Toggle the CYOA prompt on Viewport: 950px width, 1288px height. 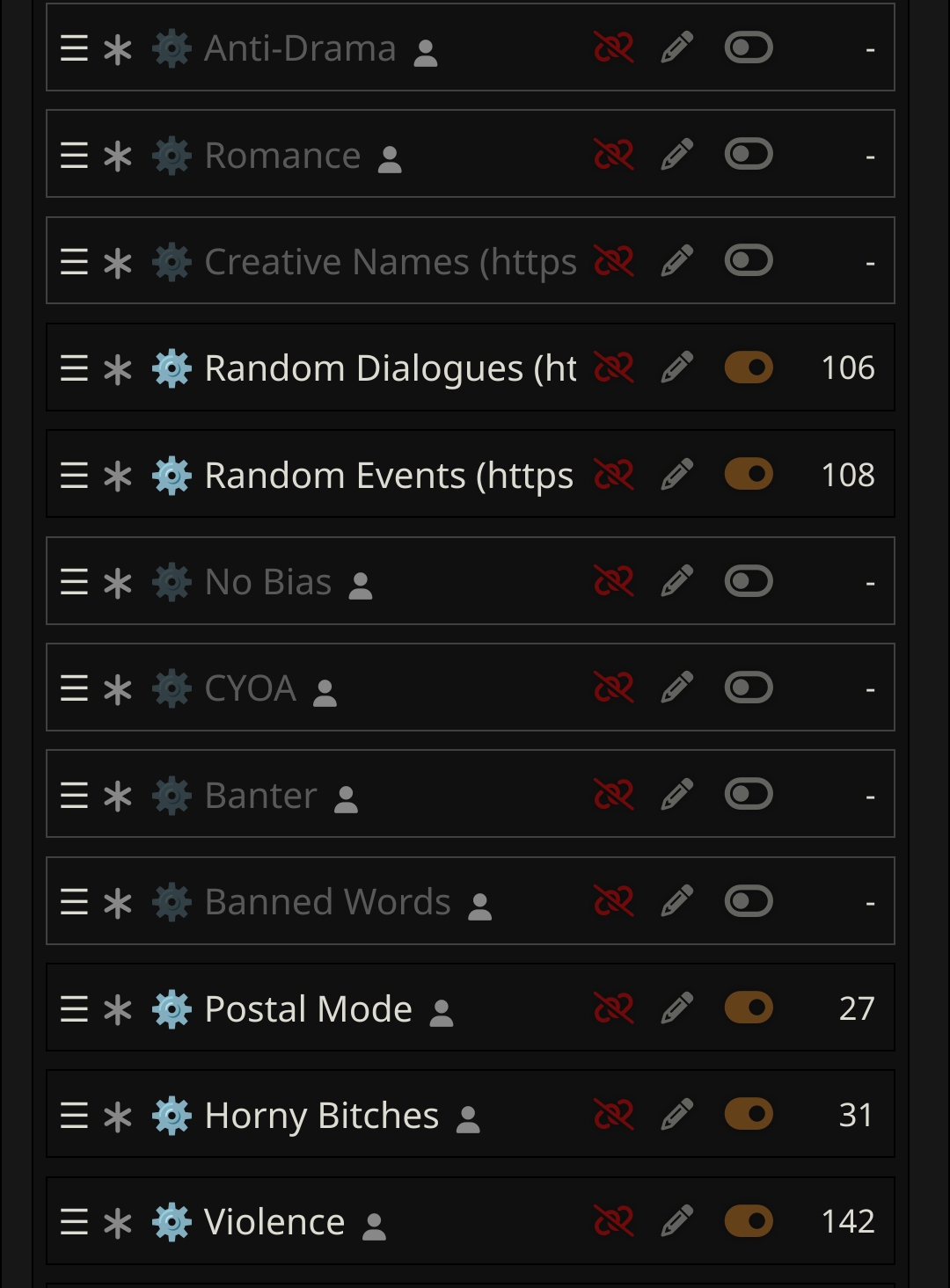point(749,688)
